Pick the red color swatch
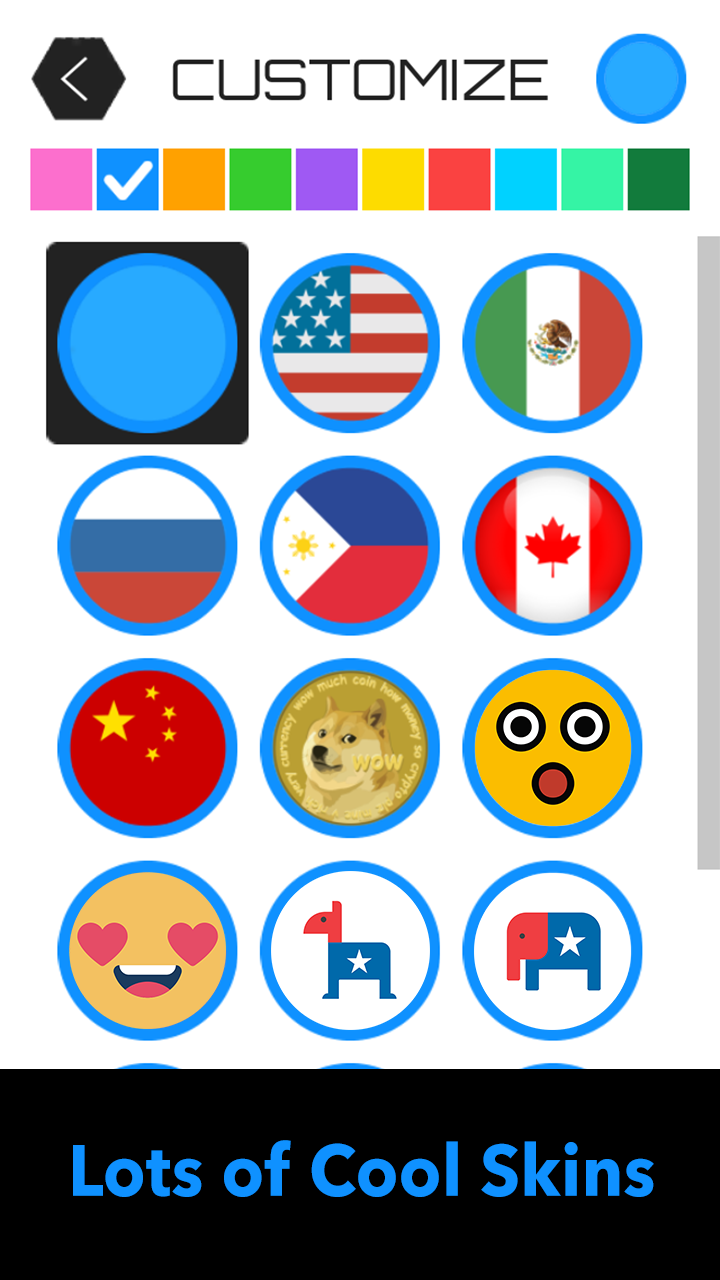Screen dimensions: 720x1280 [x=459, y=179]
